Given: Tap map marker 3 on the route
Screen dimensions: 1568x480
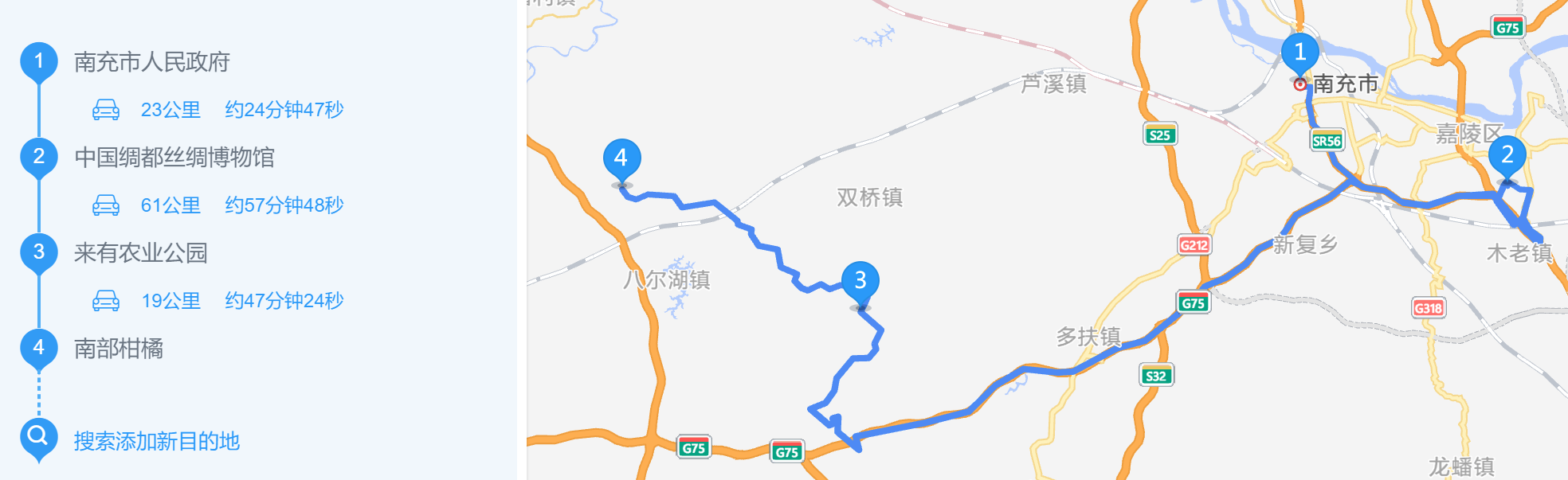Looking at the screenshot, I should point(860,282).
